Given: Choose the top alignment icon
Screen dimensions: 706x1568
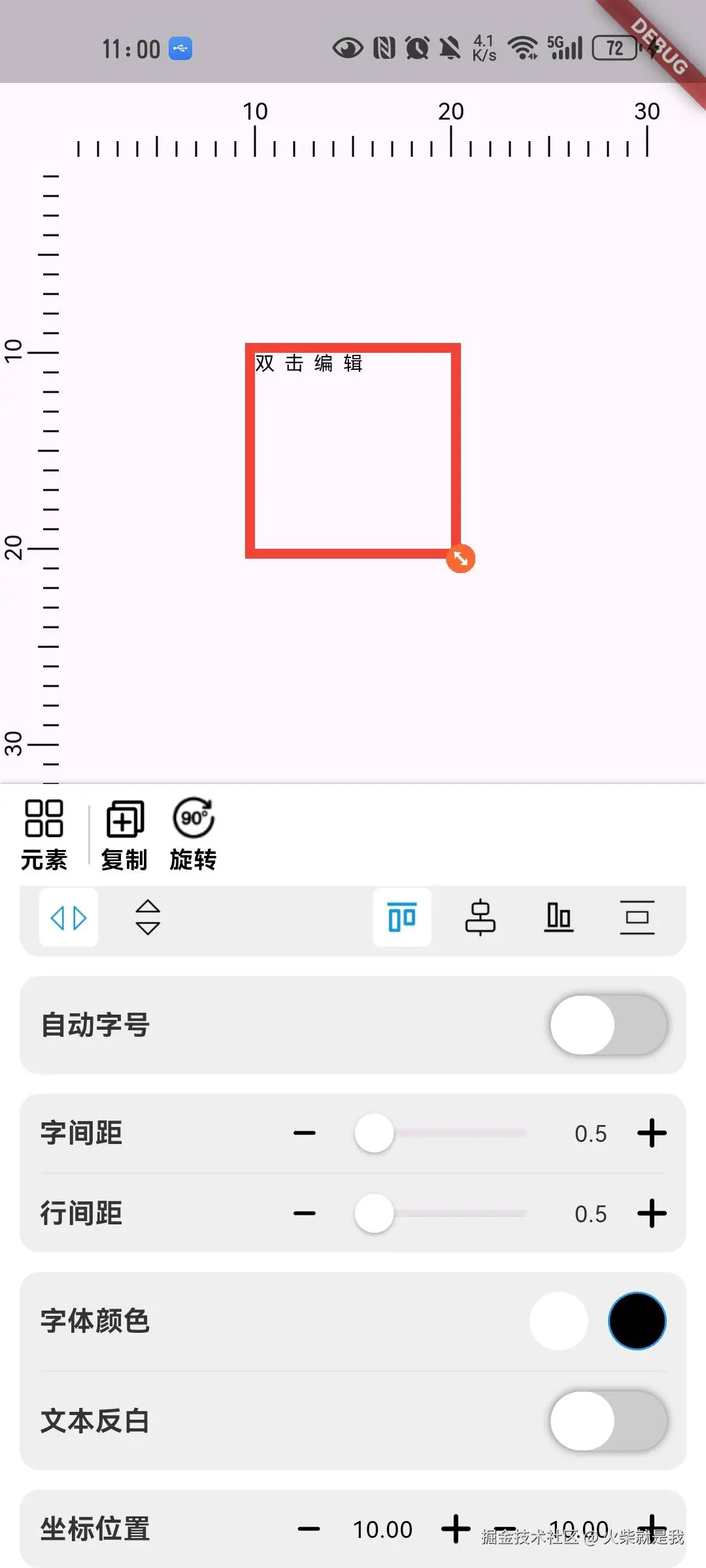Looking at the screenshot, I should [402, 917].
